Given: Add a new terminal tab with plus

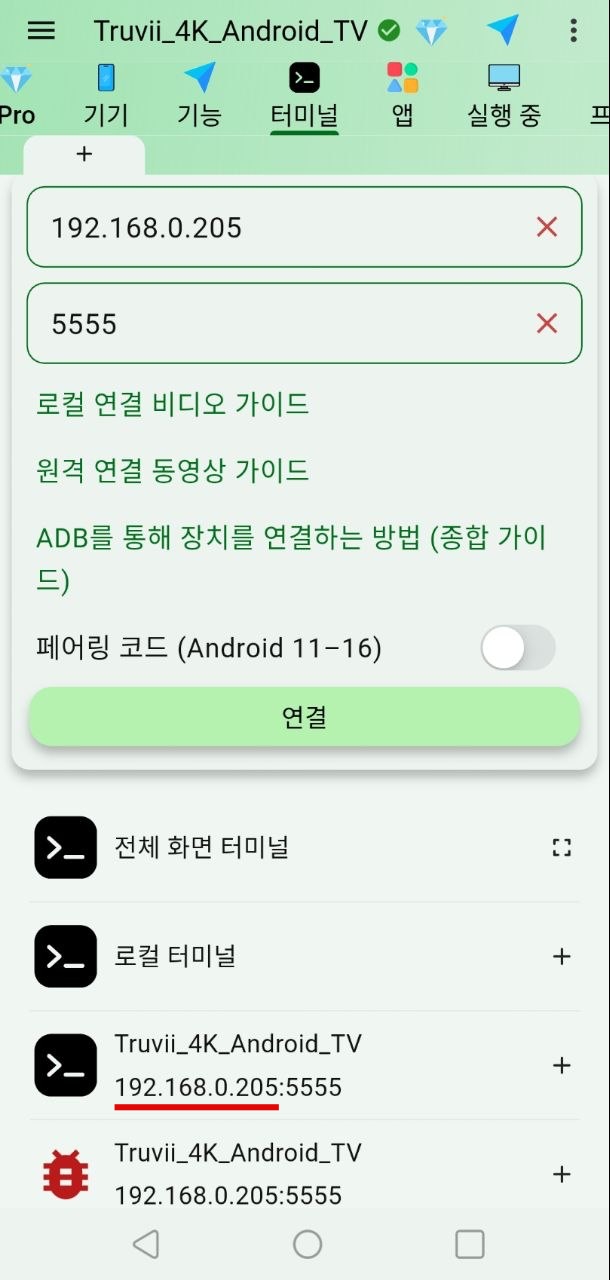Looking at the screenshot, I should coord(84,154).
